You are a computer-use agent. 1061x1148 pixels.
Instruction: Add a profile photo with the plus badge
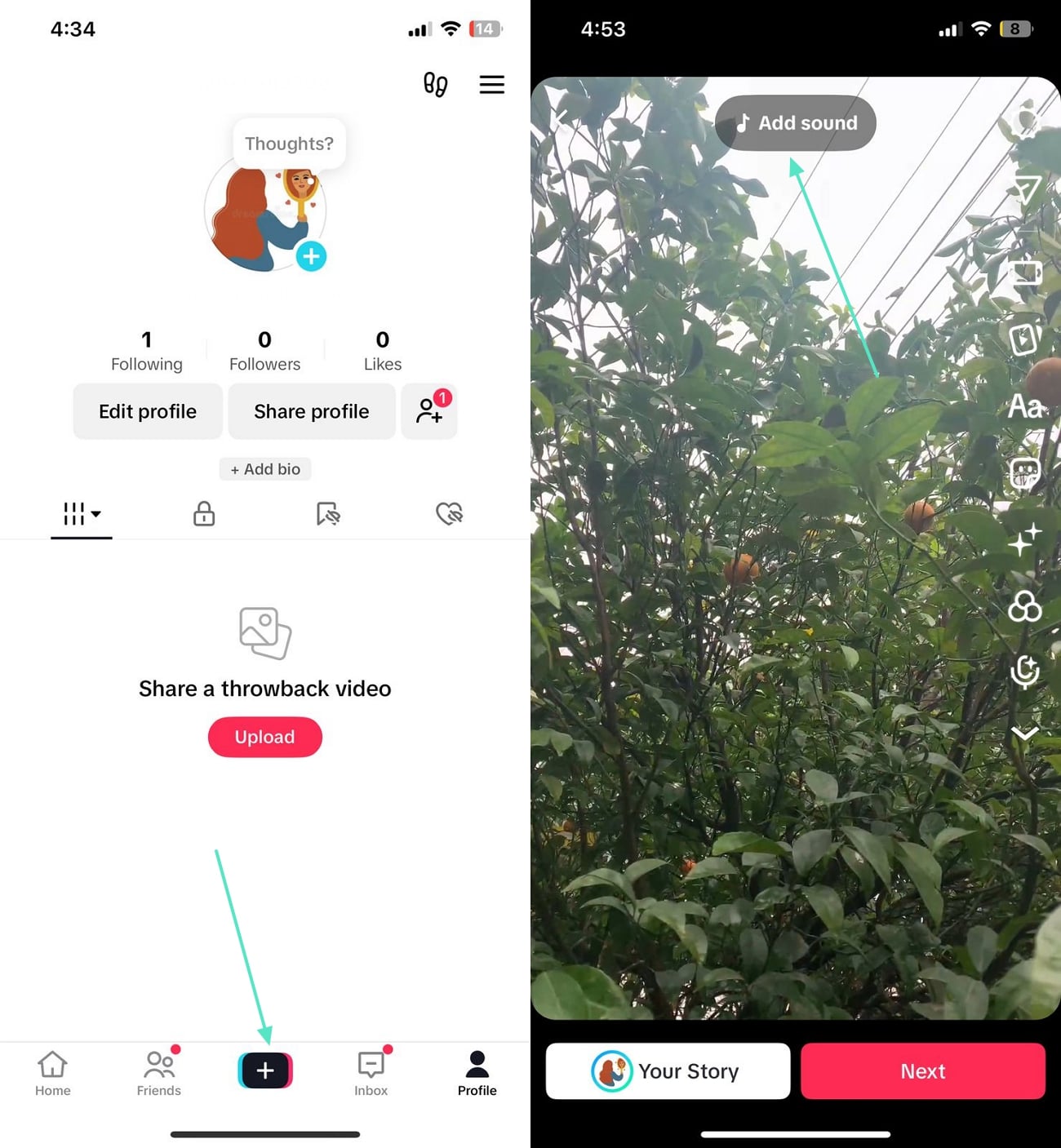click(311, 256)
